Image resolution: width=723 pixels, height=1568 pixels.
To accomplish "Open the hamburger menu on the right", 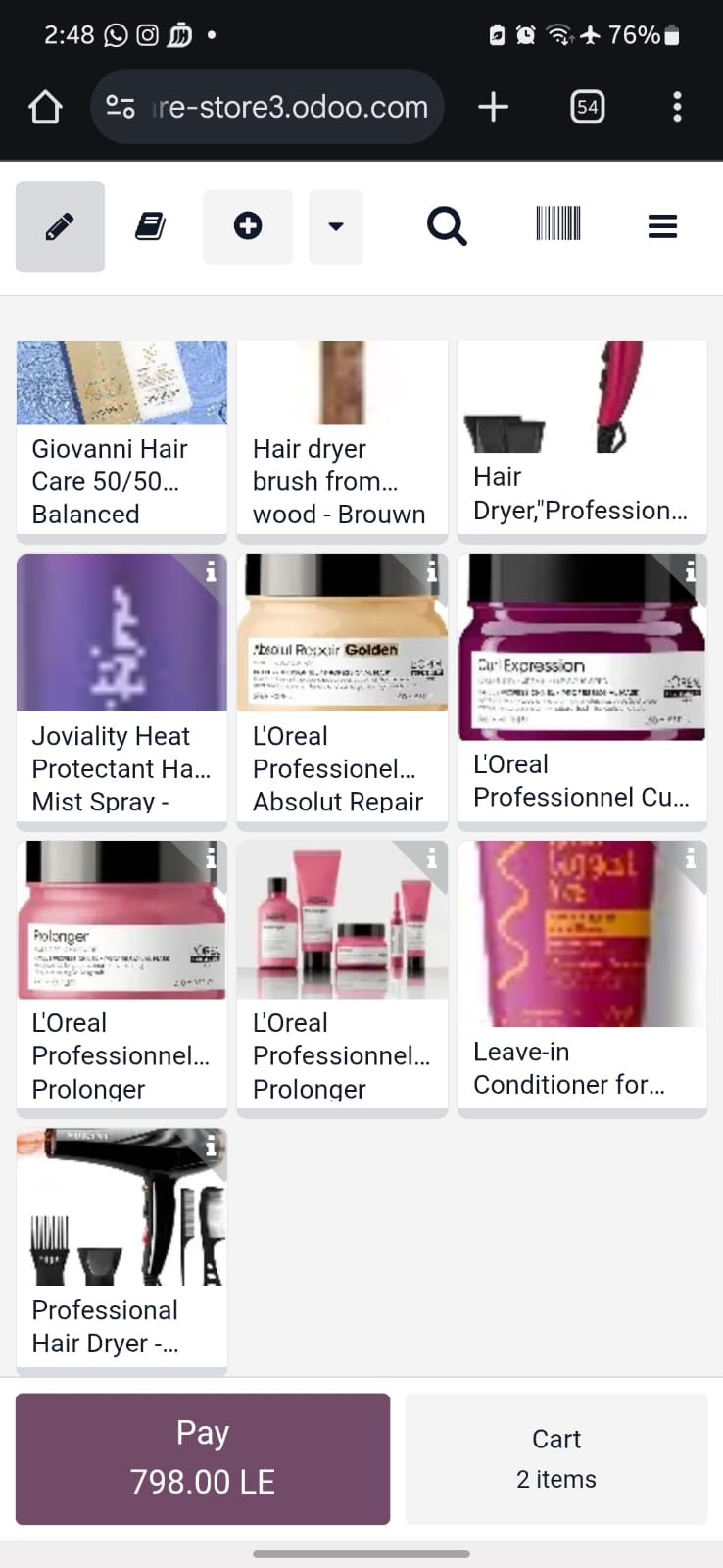I will [x=662, y=226].
